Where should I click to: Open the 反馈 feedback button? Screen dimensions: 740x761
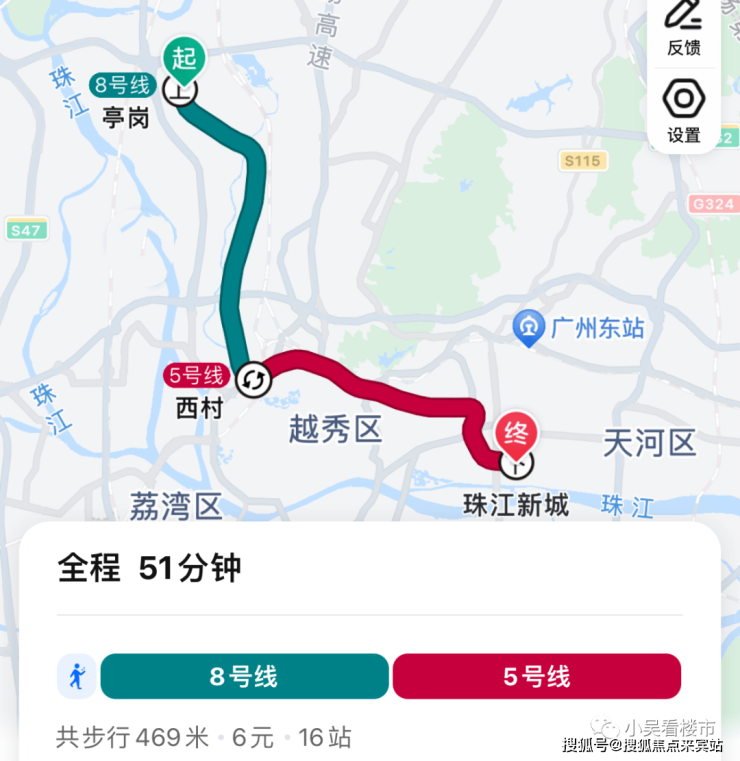click(x=684, y=26)
